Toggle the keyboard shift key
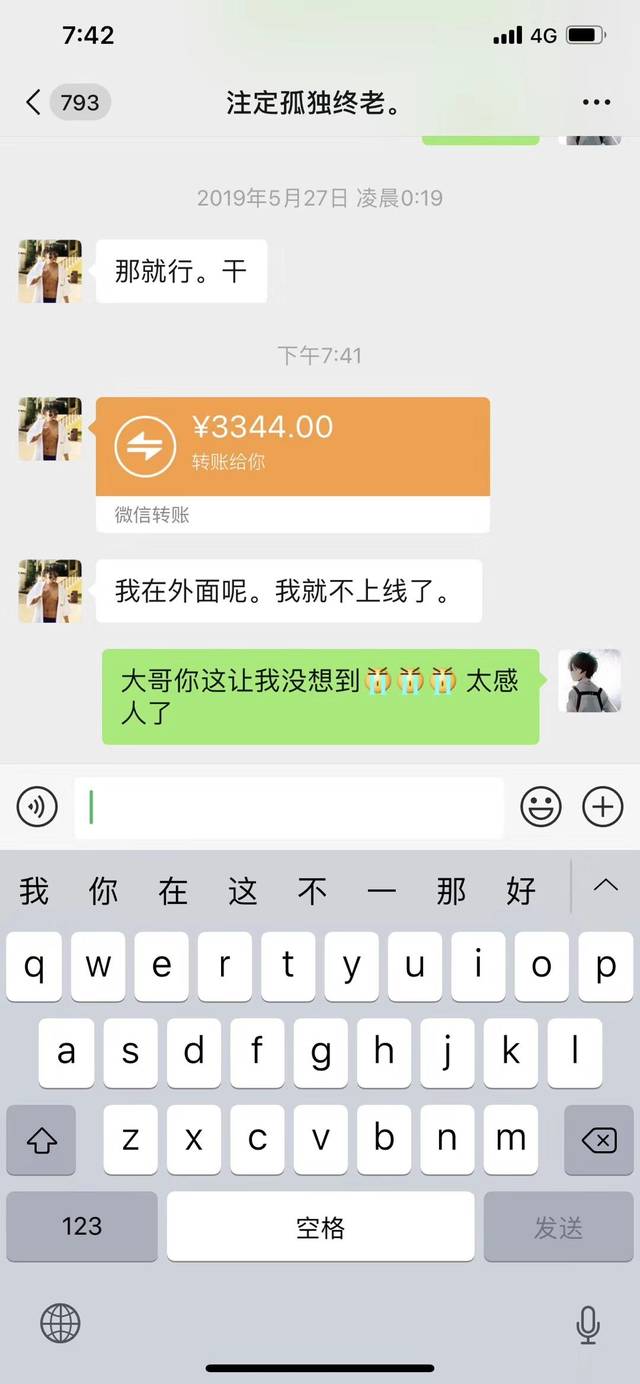 click(x=41, y=1140)
